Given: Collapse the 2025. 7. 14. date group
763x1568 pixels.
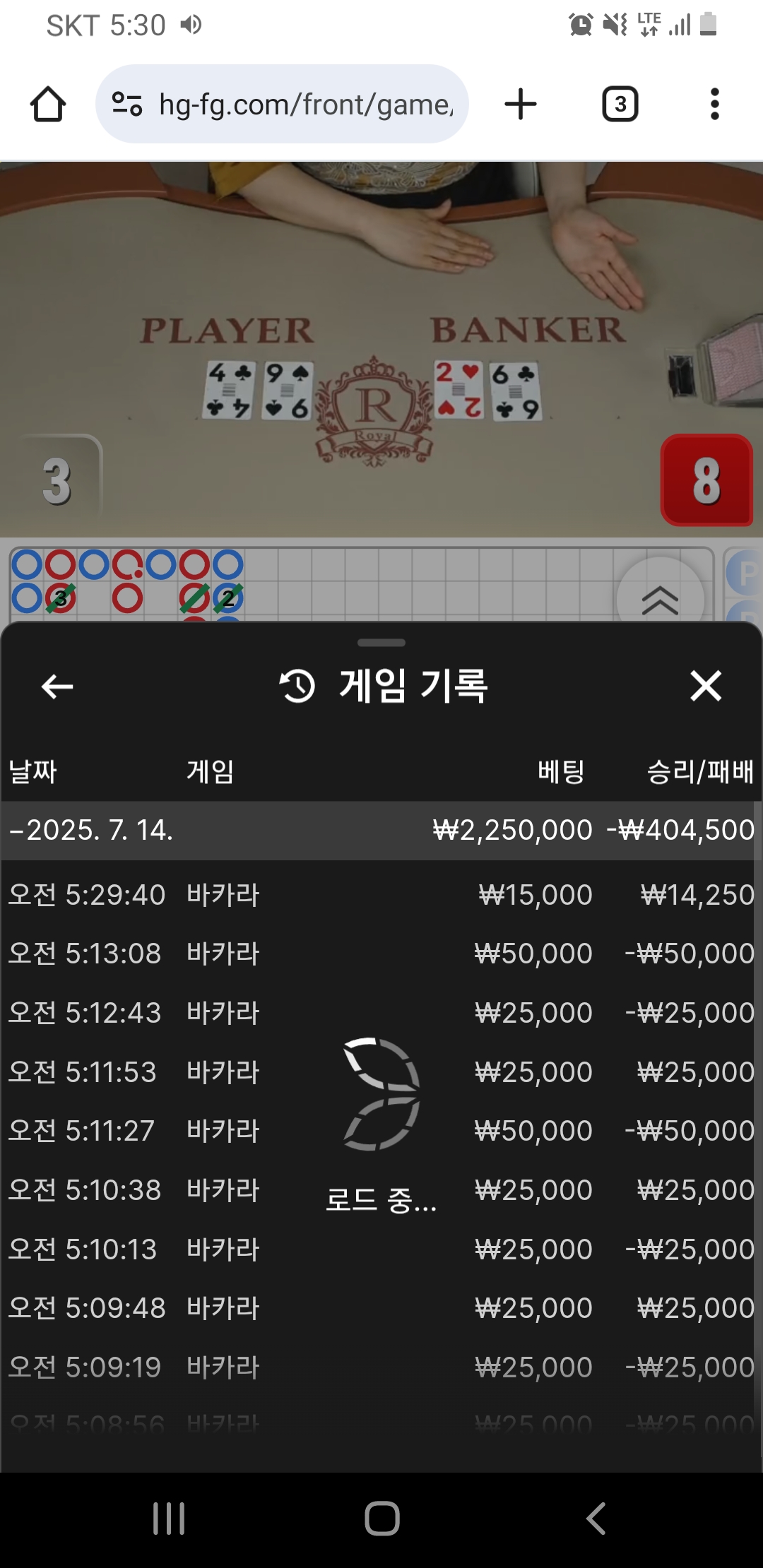Looking at the screenshot, I should 92,830.
